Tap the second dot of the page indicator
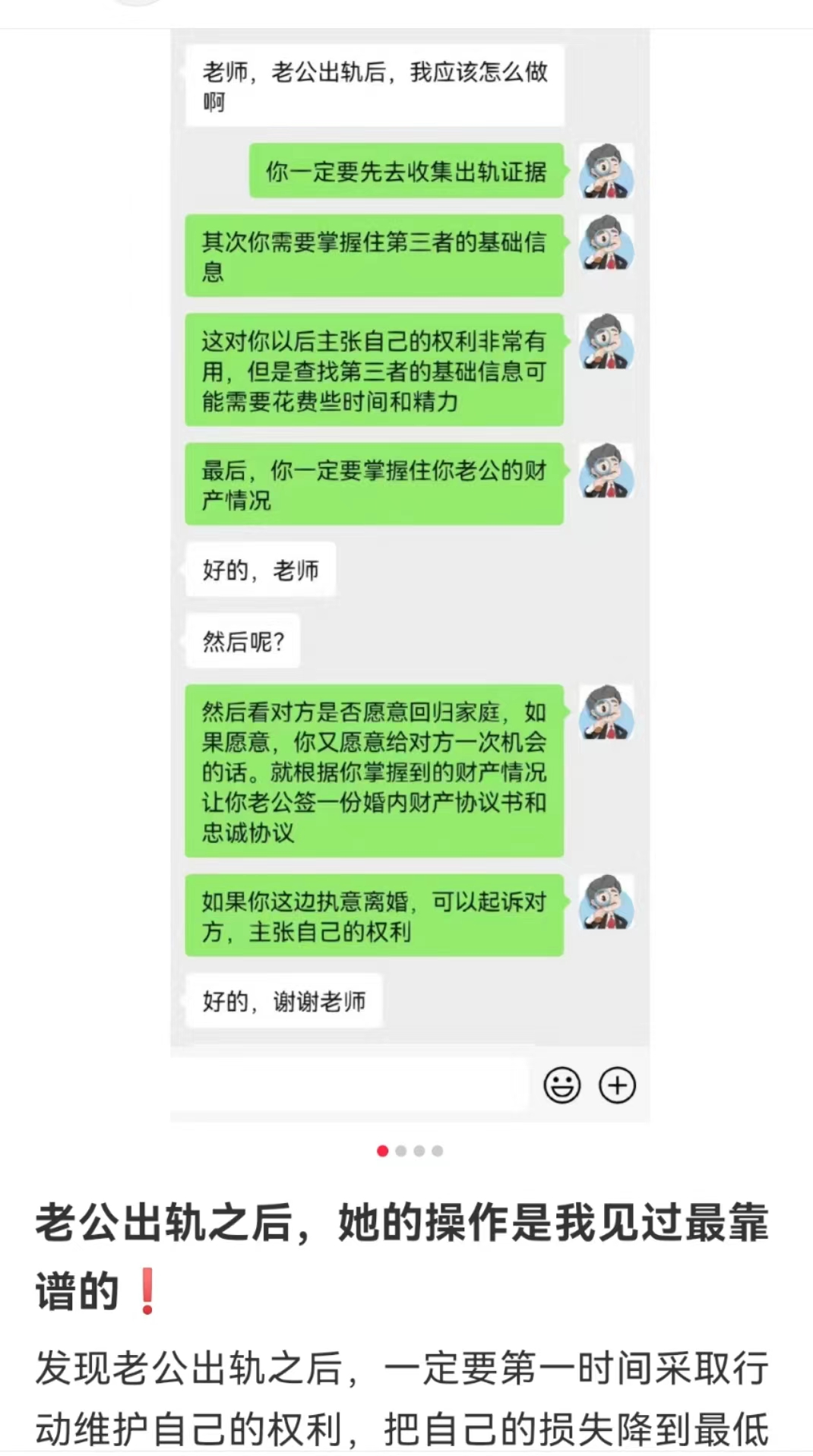 coord(401,1151)
